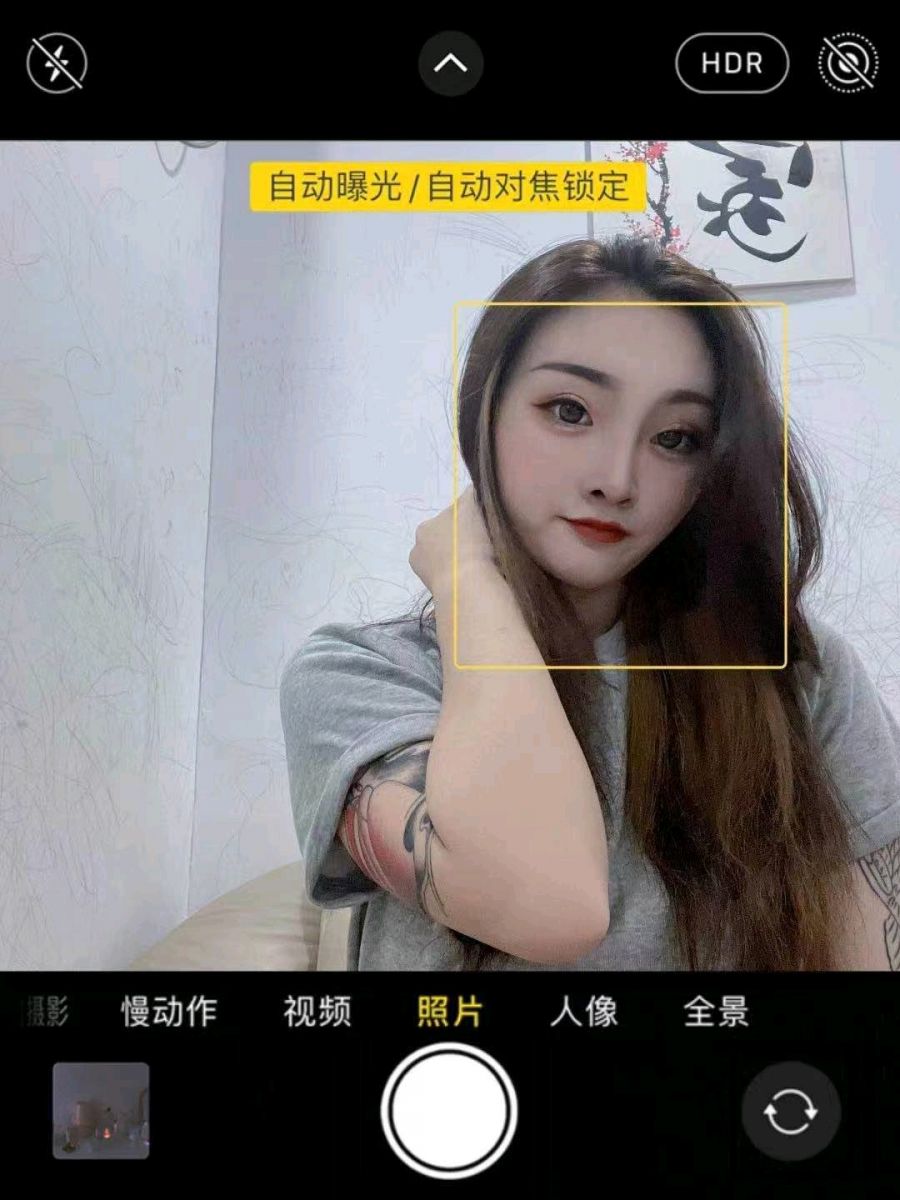900x1200 pixels.
Task: Switch to 全景 mode
Action: click(x=716, y=1012)
